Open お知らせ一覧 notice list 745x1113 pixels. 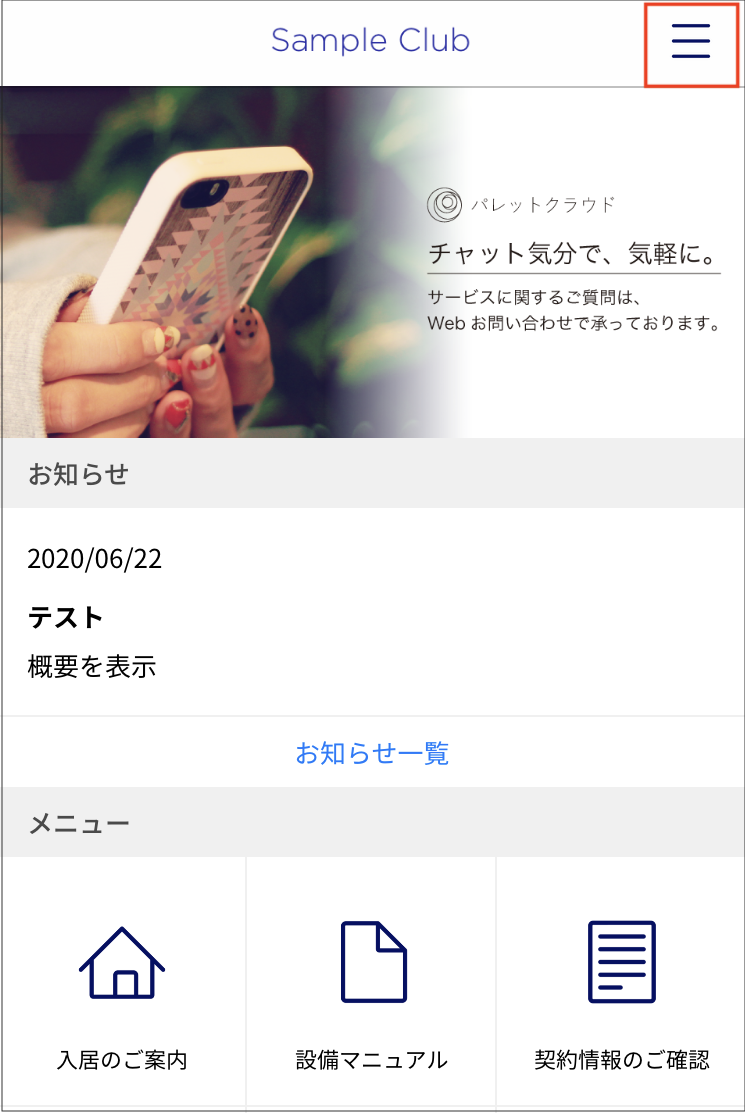pyautogui.click(x=372, y=752)
